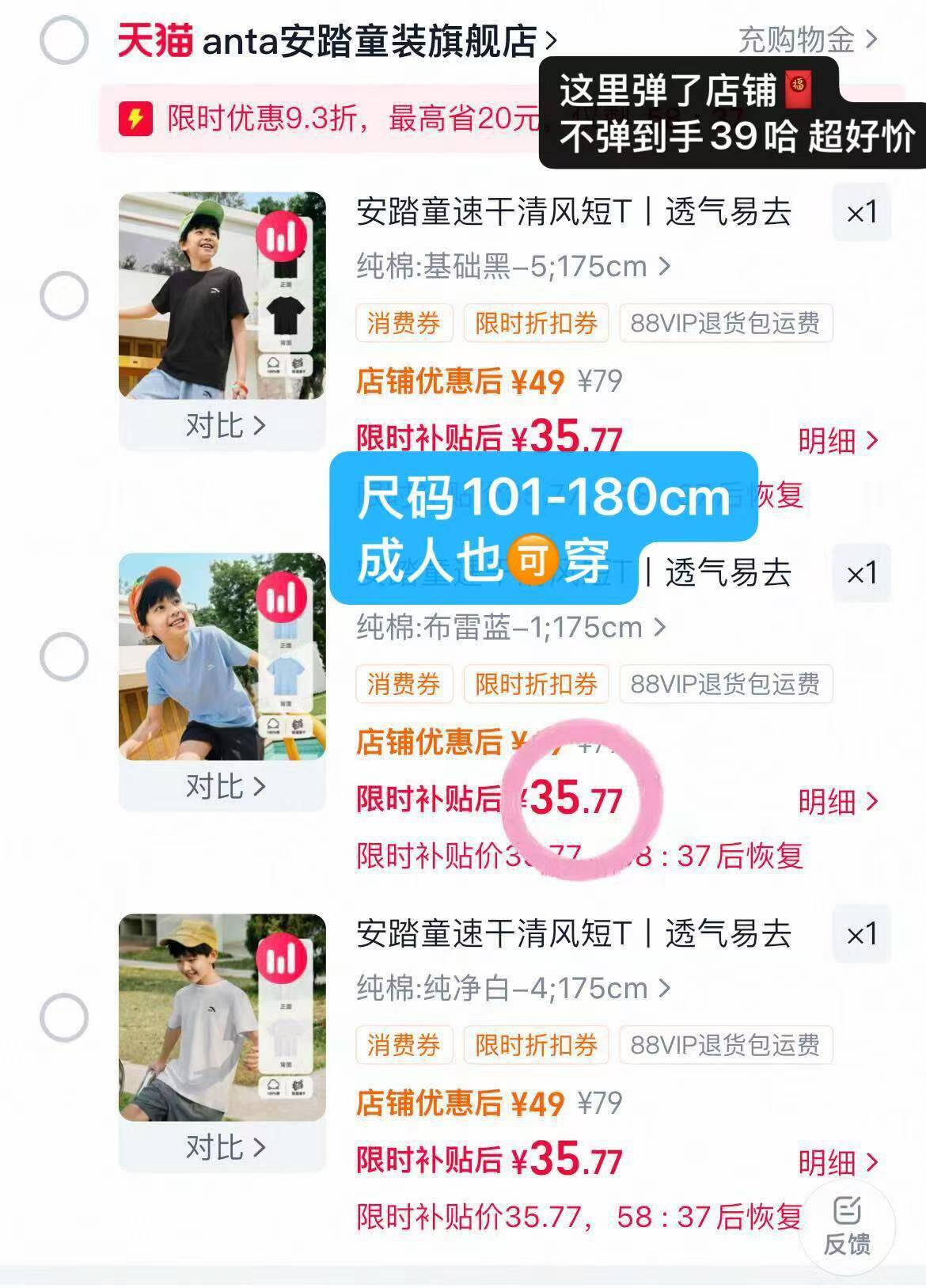
Task: View 明细 for the white T-shirt price
Action: (837, 1163)
